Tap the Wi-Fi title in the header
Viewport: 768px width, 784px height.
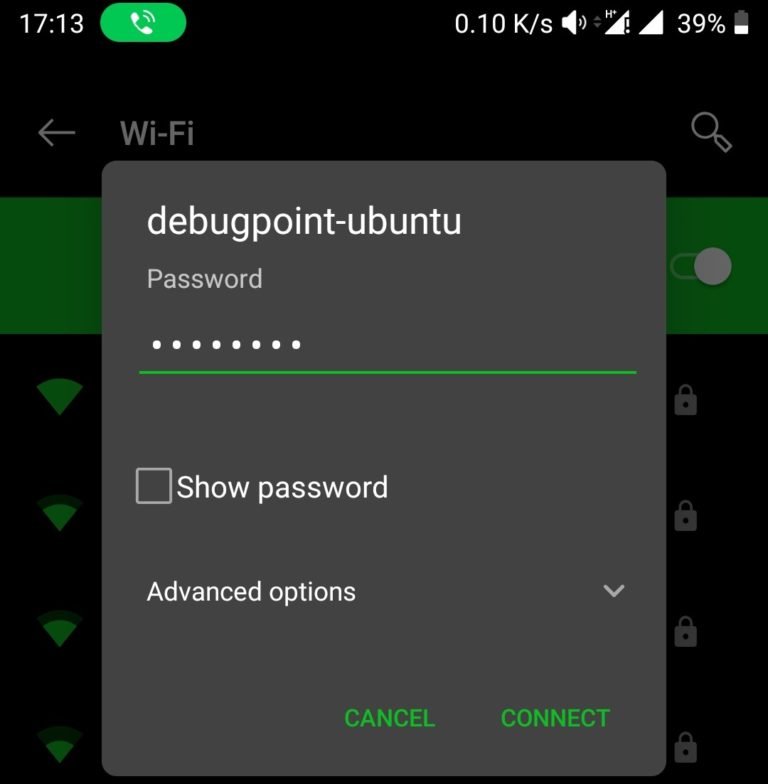point(158,132)
